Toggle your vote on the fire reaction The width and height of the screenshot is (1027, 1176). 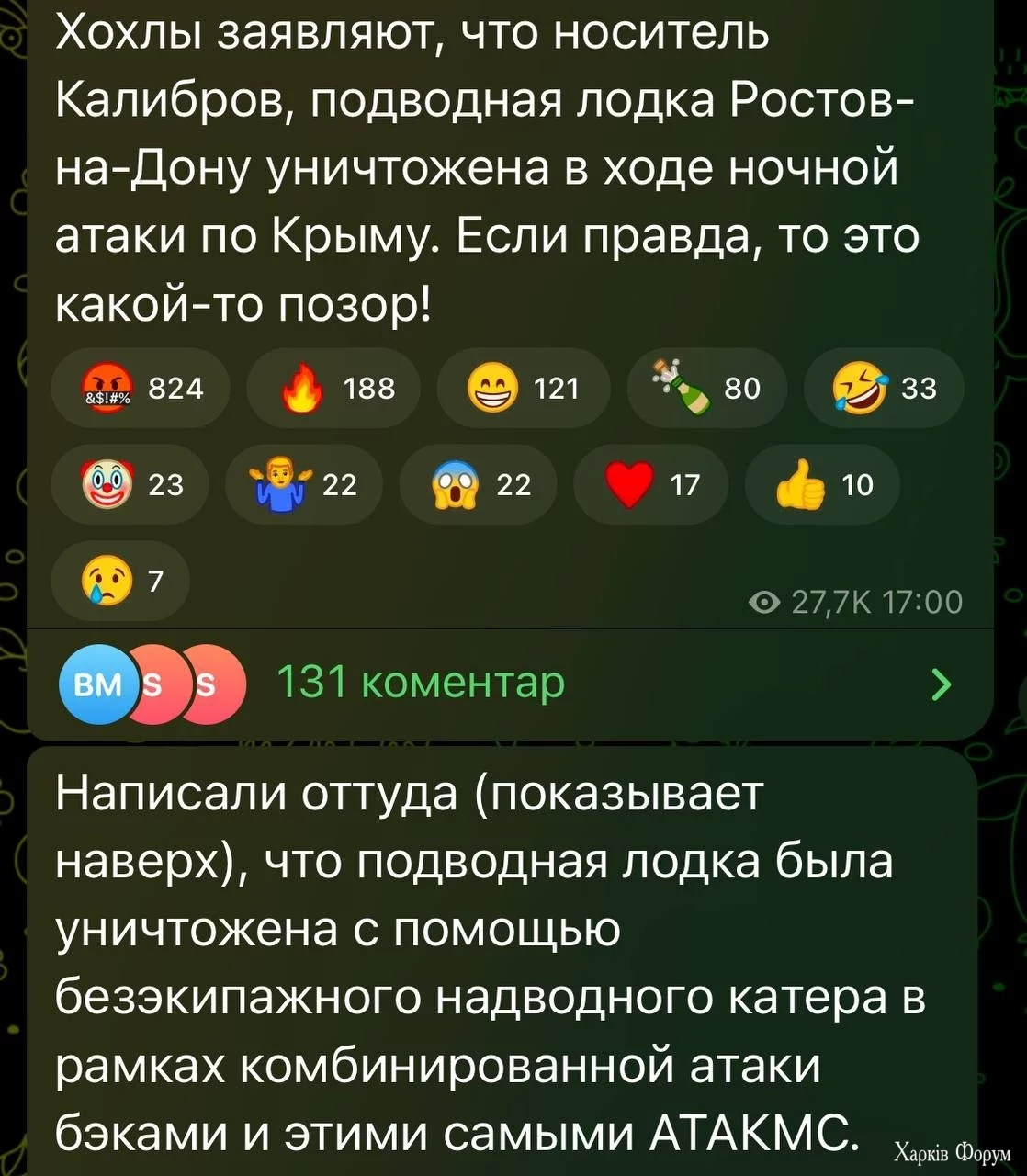click(x=333, y=389)
